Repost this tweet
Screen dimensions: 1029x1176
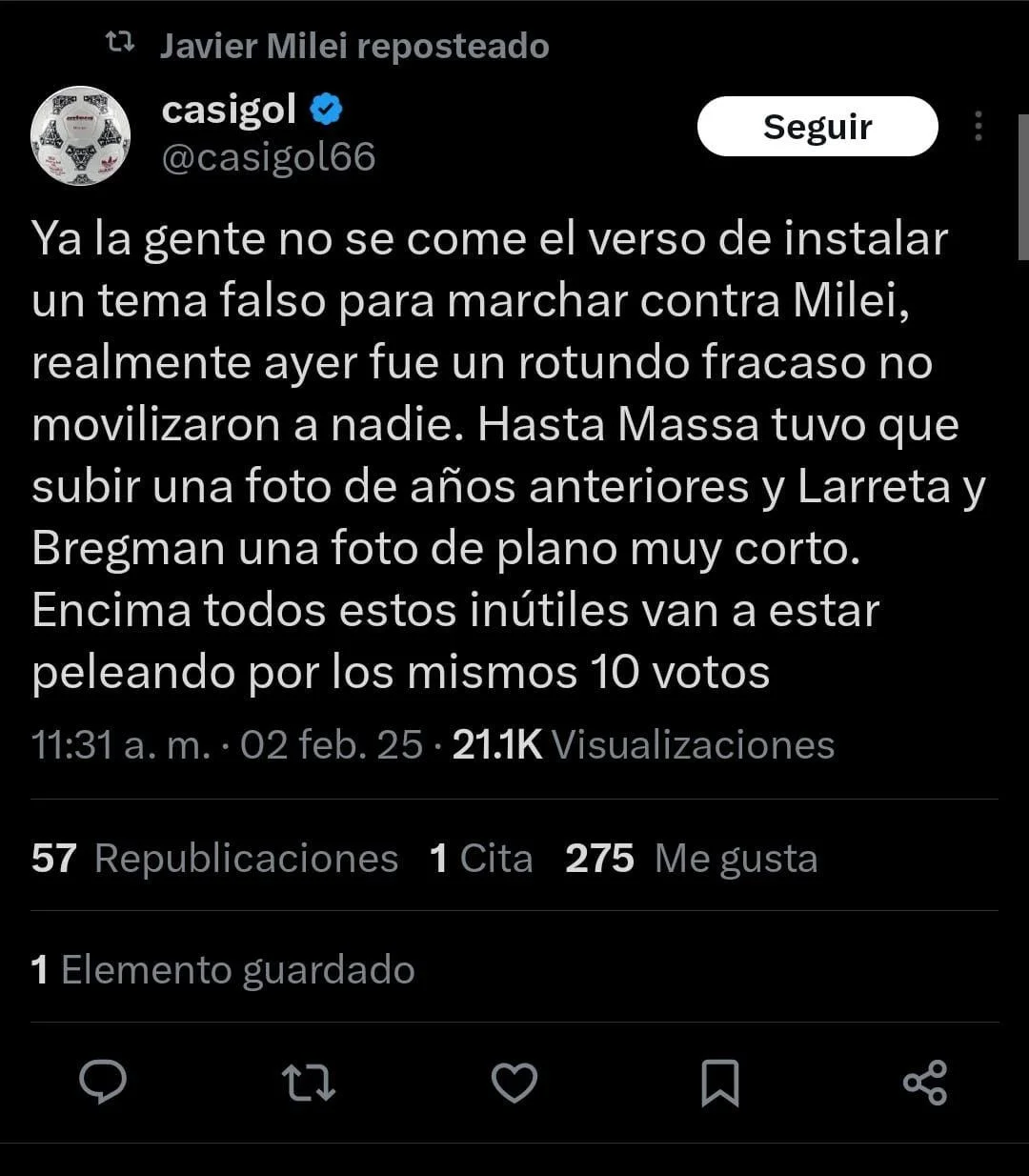309,1084
